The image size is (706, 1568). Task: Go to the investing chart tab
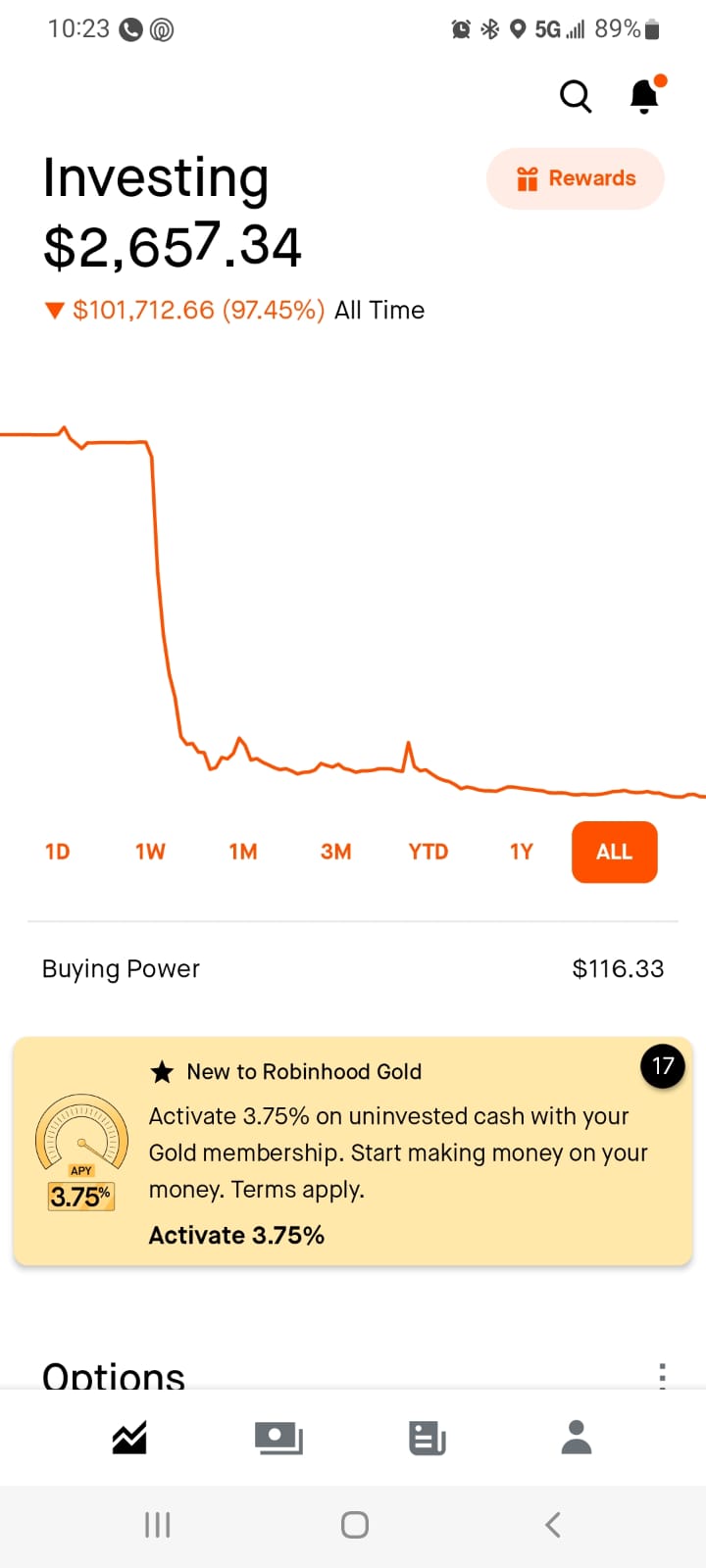pyautogui.click(x=129, y=1438)
